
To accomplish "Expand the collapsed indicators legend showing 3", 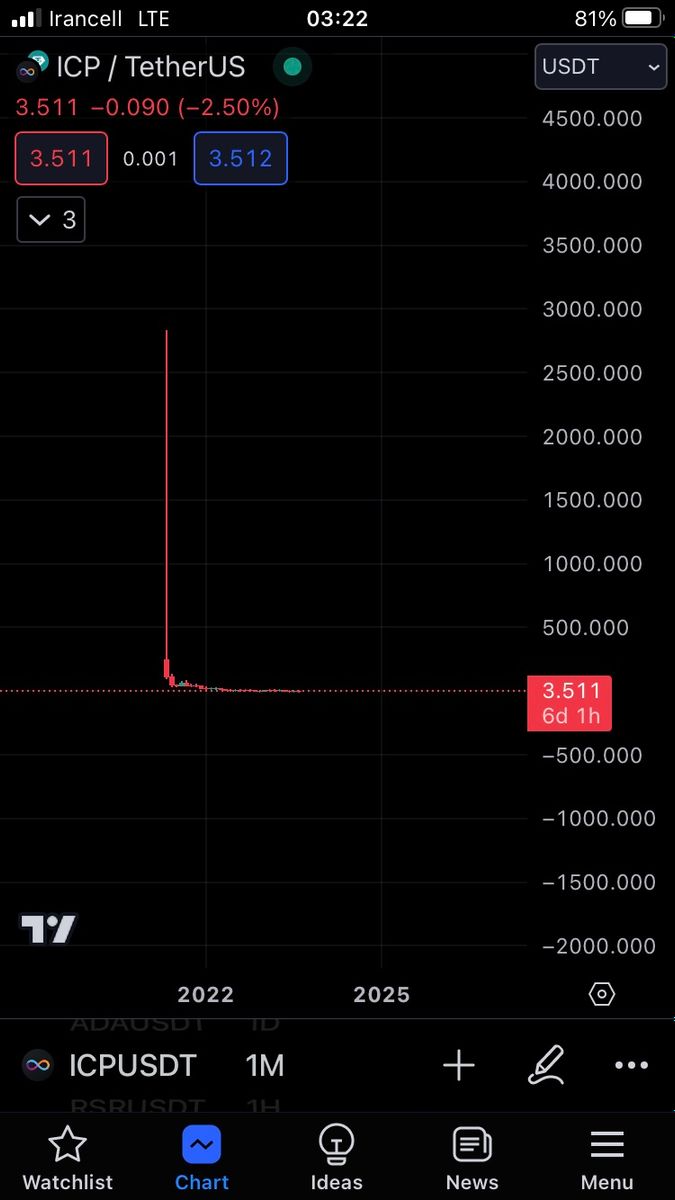I will [51, 220].
